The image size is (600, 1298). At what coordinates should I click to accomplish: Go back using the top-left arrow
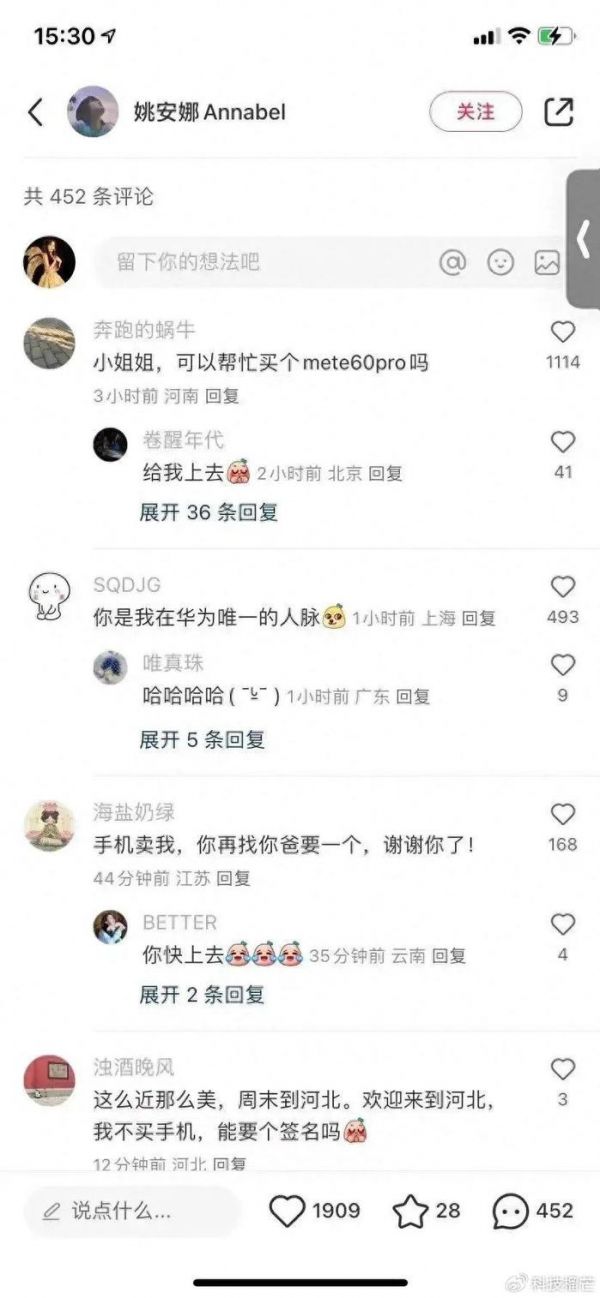tap(36, 112)
